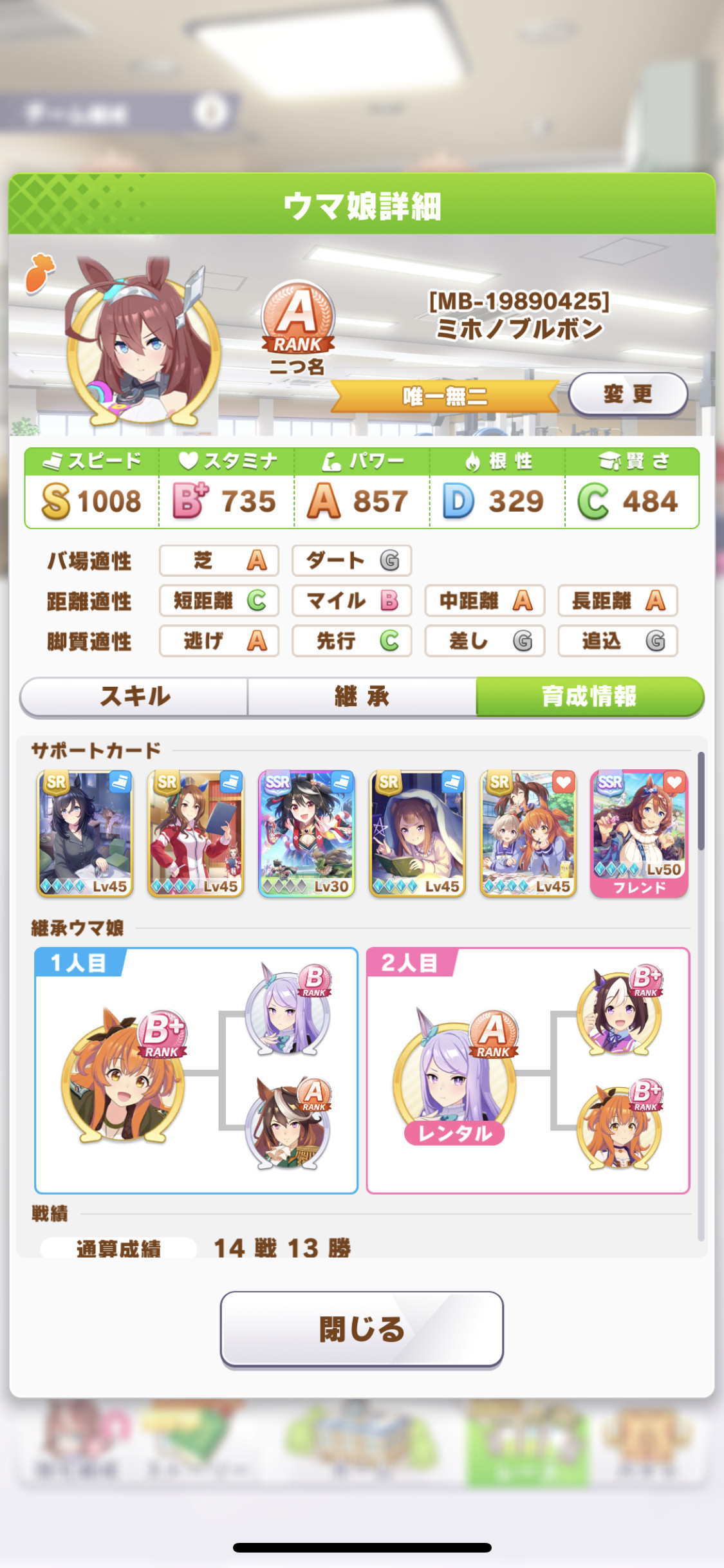Screen dimensions: 724x1568
Task: Open the SR Lv45 card with heart icon
Action: (x=528, y=834)
